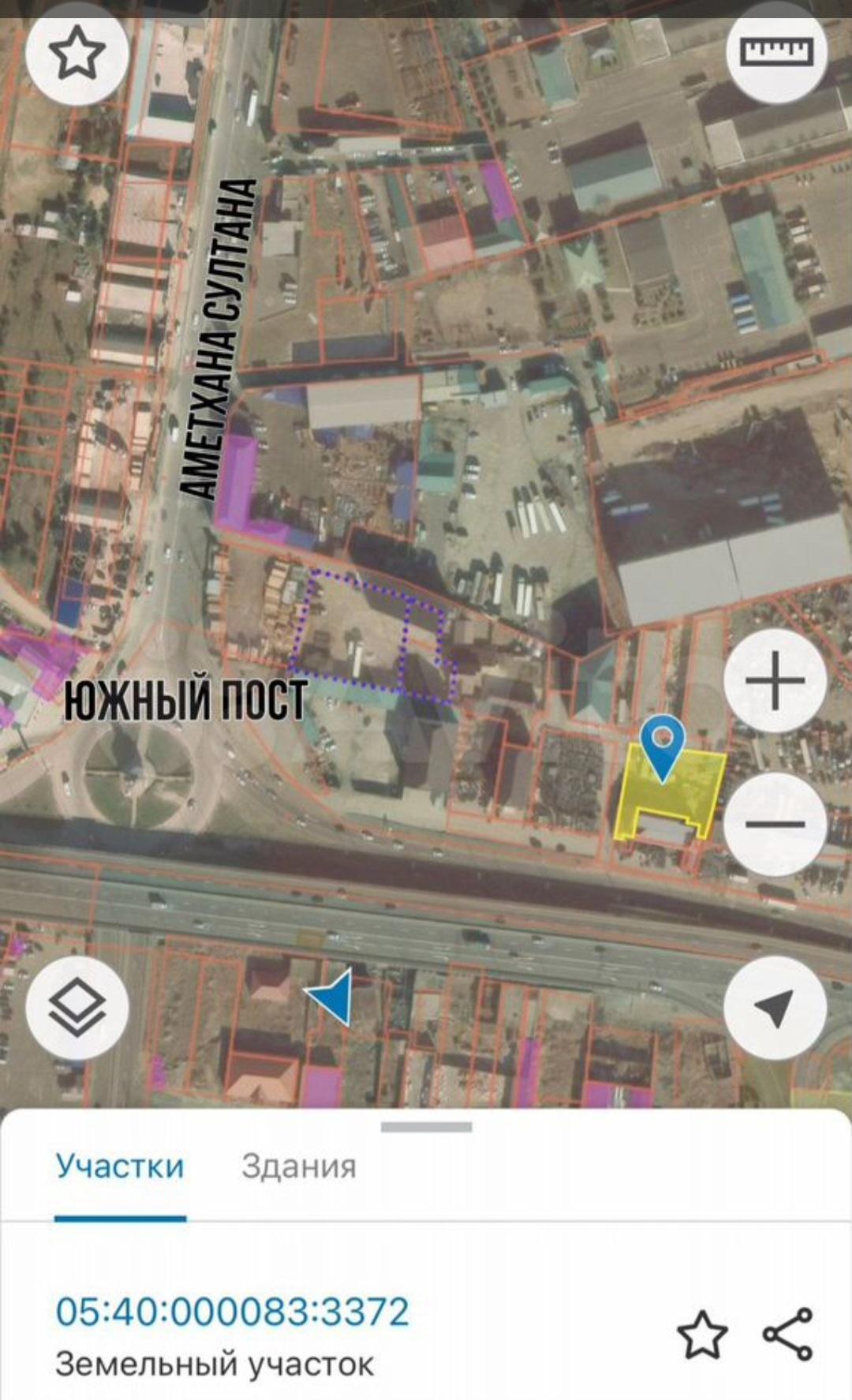Zoom in the map with plus button
The width and height of the screenshot is (852, 1400).
[x=775, y=680]
